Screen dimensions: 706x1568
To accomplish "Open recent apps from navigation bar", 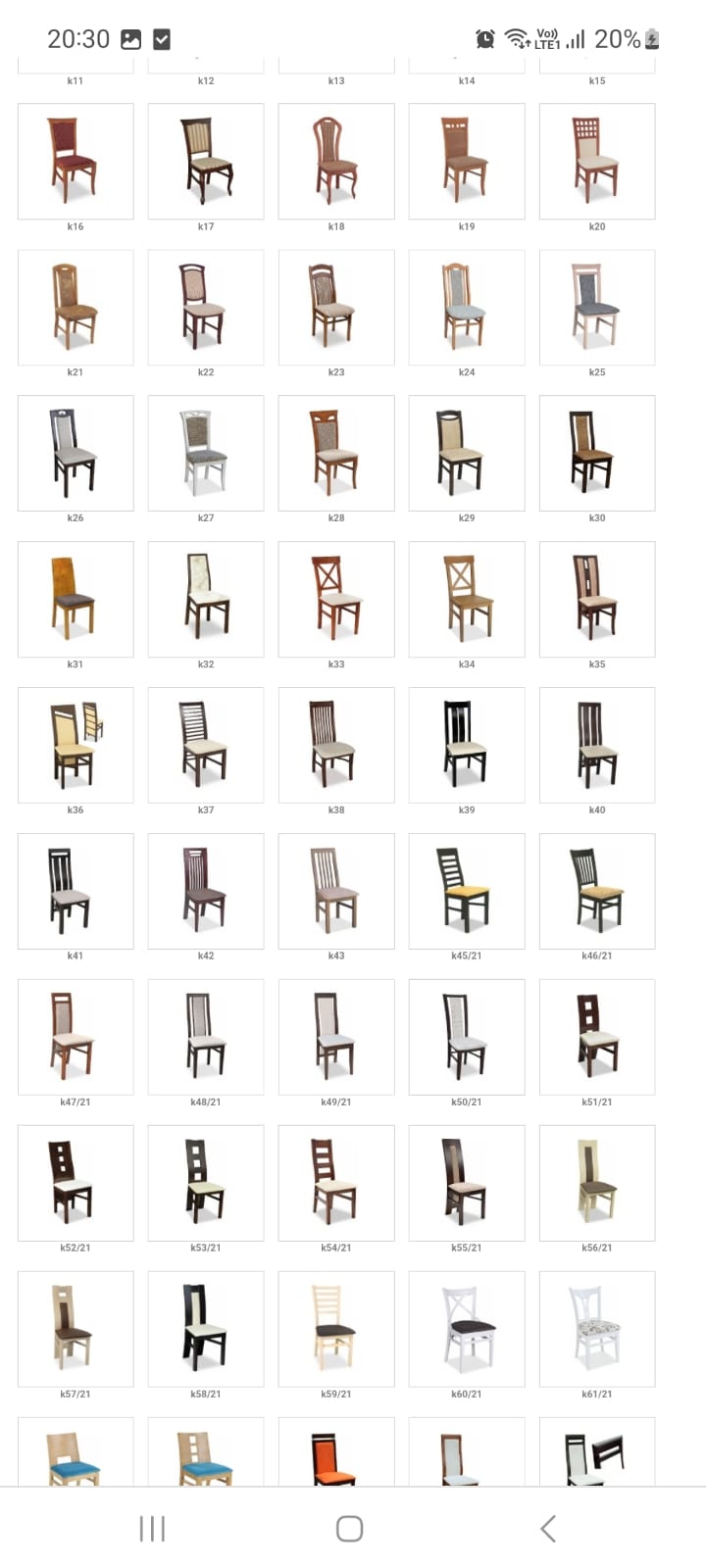I will (x=152, y=1529).
